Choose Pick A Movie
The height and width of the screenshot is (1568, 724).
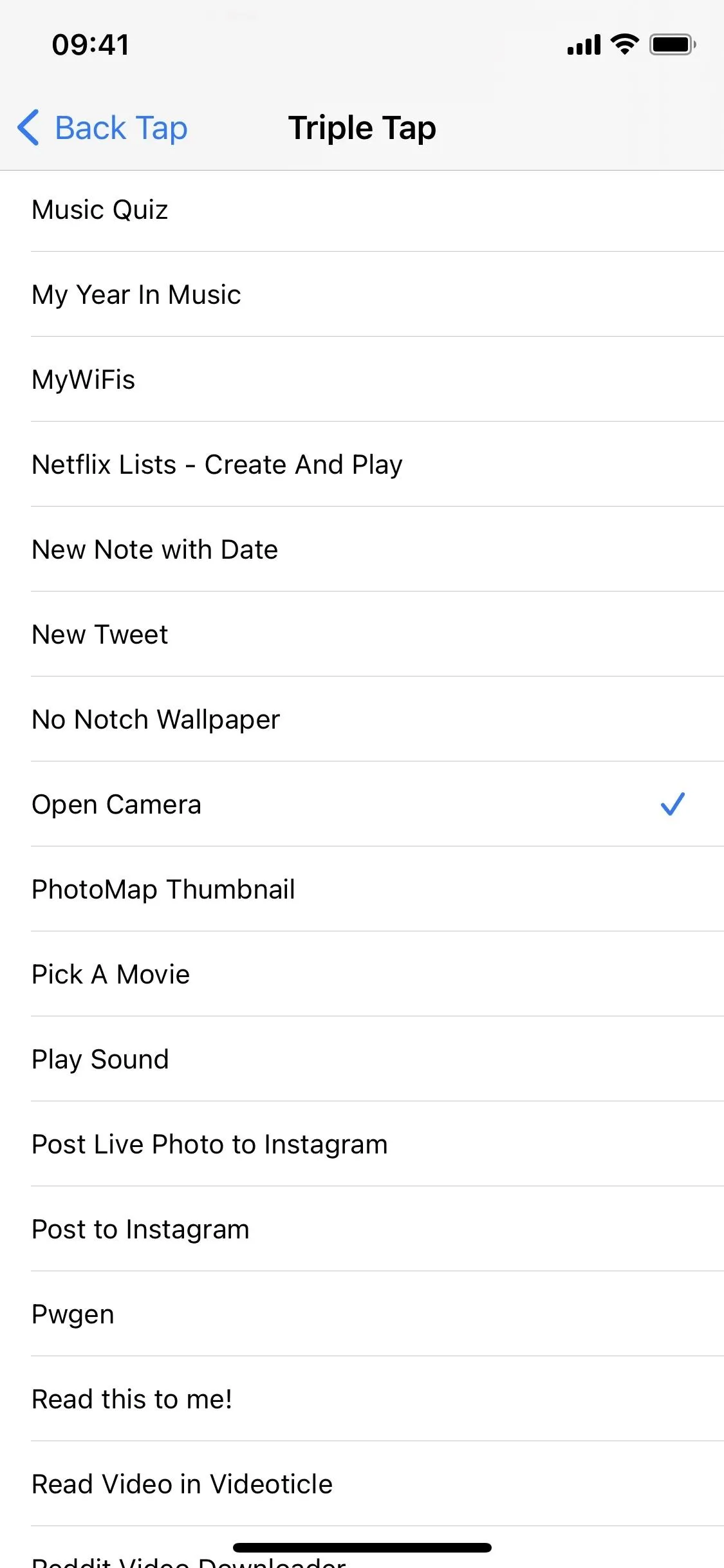tap(362, 974)
